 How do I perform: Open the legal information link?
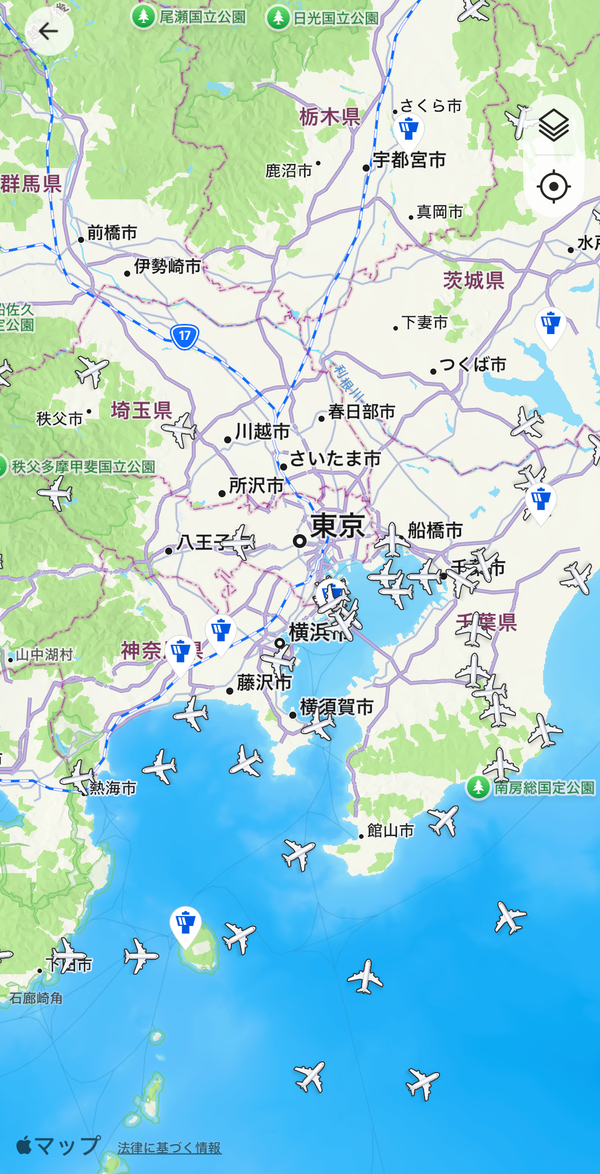pos(169,1148)
